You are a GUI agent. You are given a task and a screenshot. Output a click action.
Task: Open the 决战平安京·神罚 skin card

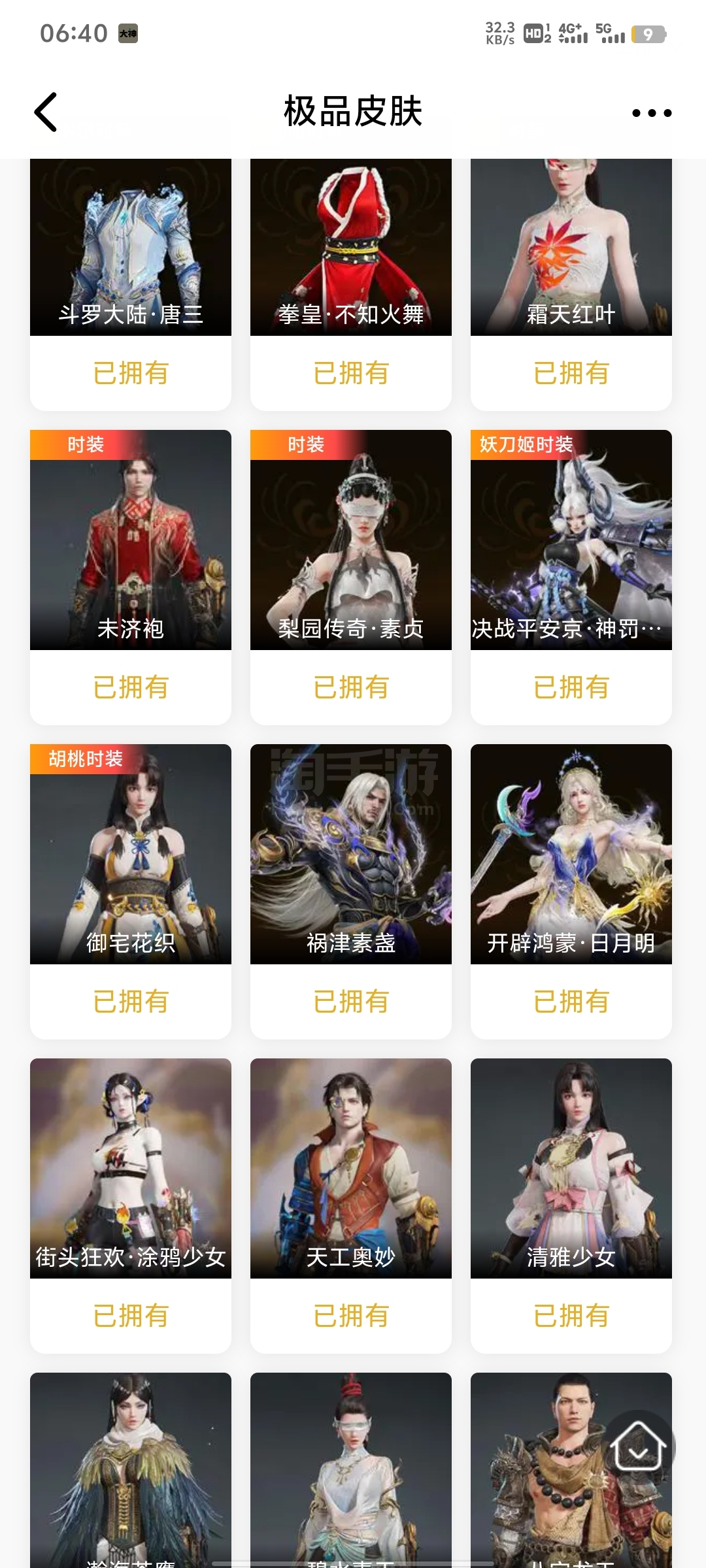[571, 542]
